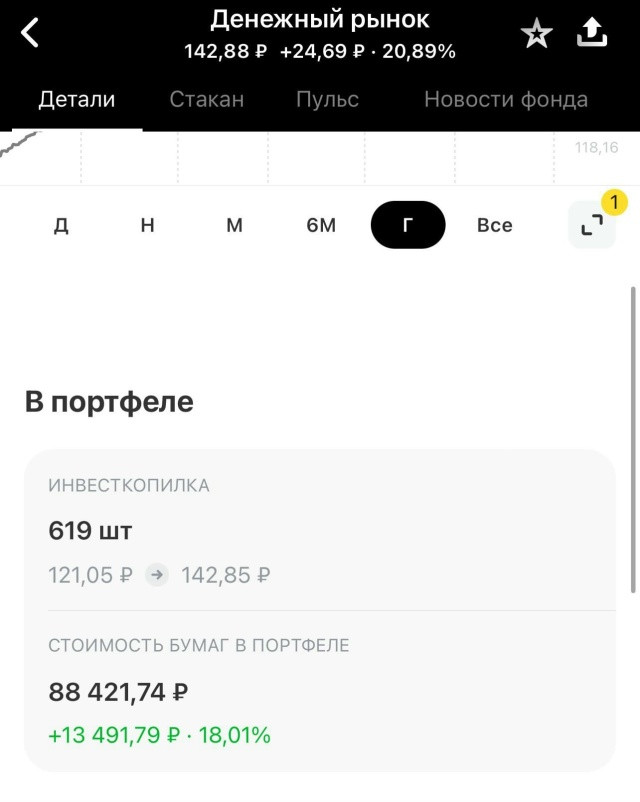Screen dimensions: 640x802
Task: Select the Г year chart period
Action: coord(407,225)
